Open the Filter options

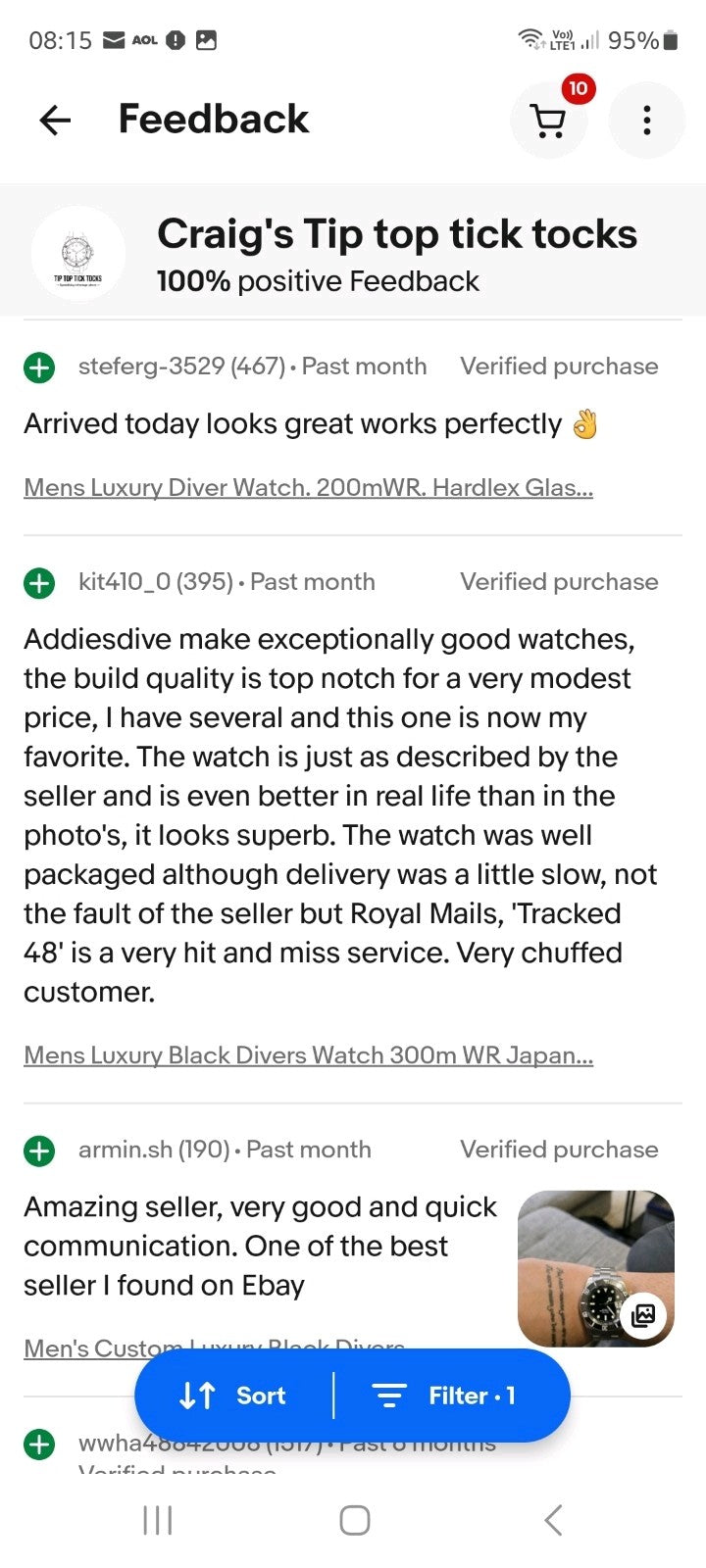pyautogui.click(x=444, y=1396)
